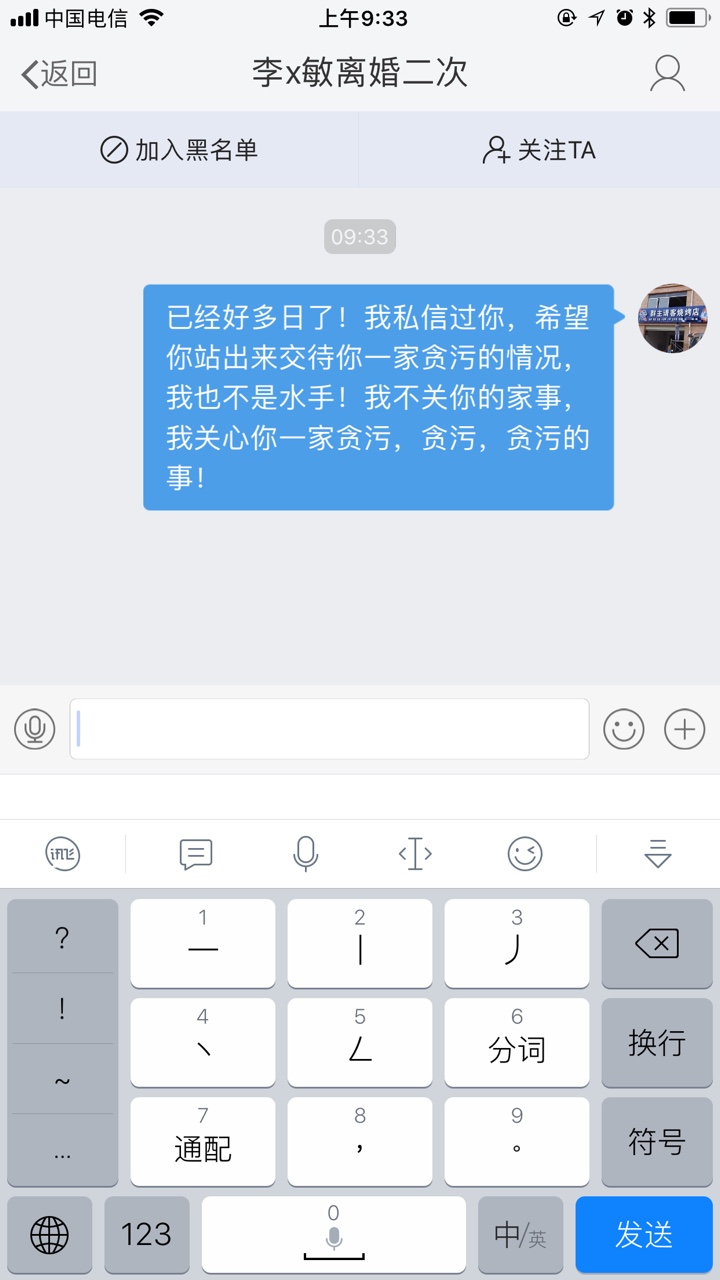
Task: Send the message with 发送
Action: tap(644, 1235)
